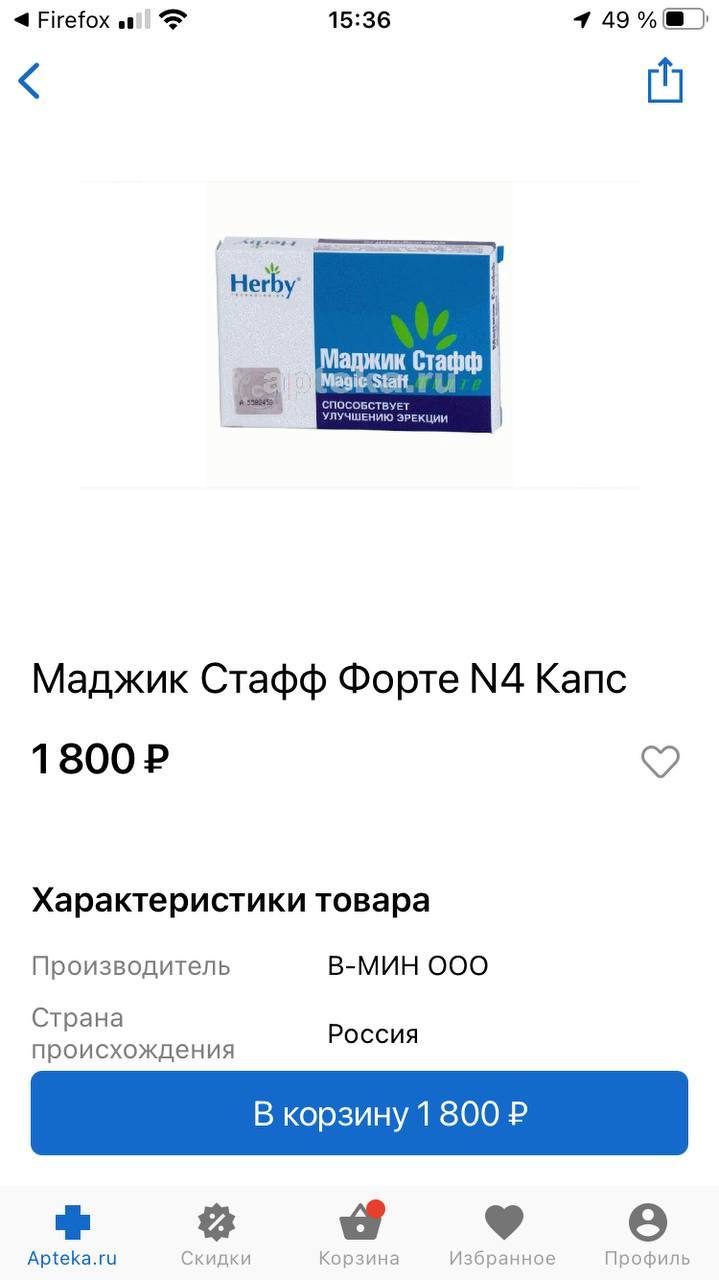The image size is (719, 1280).
Task: Add to cart with В корзину button
Action: tap(359, 1113)
